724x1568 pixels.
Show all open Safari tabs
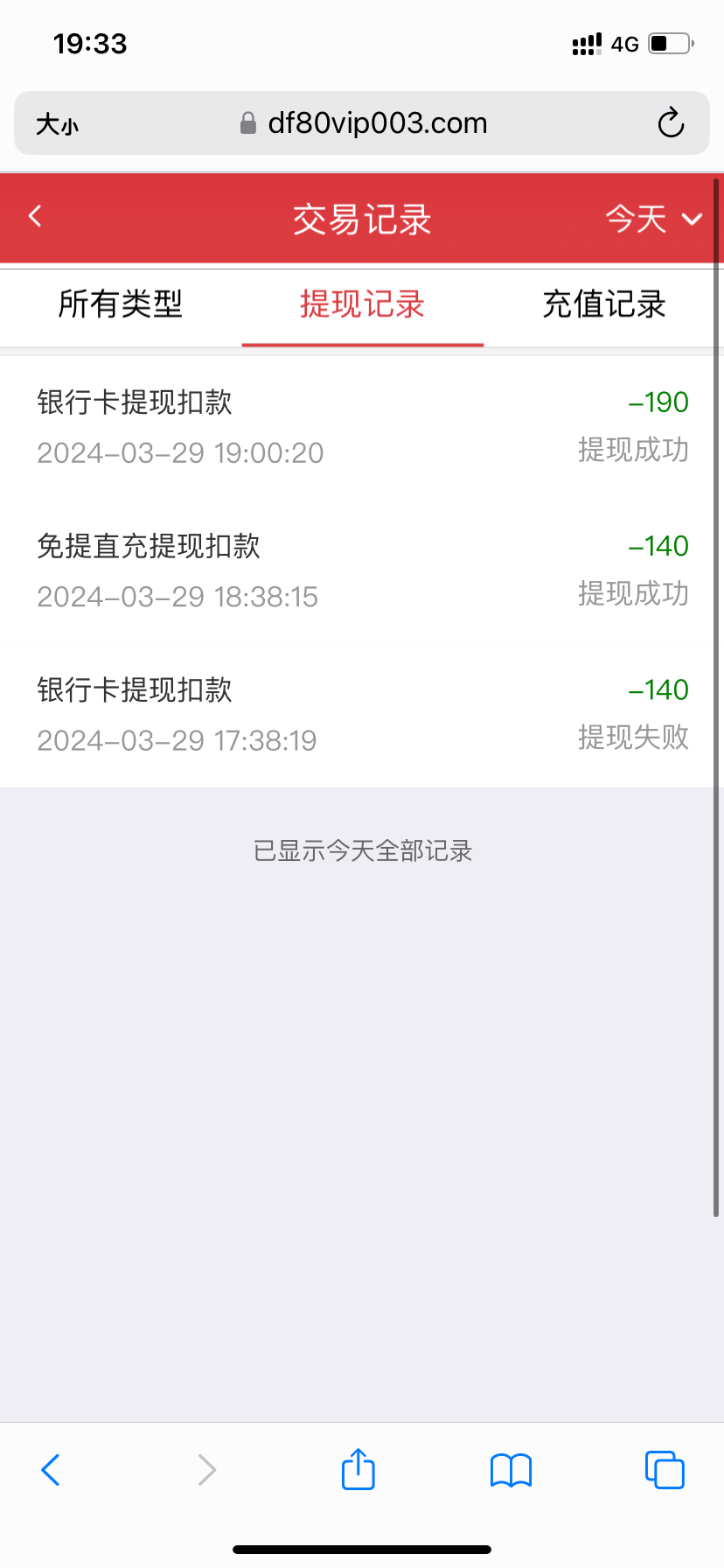pos(665,1469)
